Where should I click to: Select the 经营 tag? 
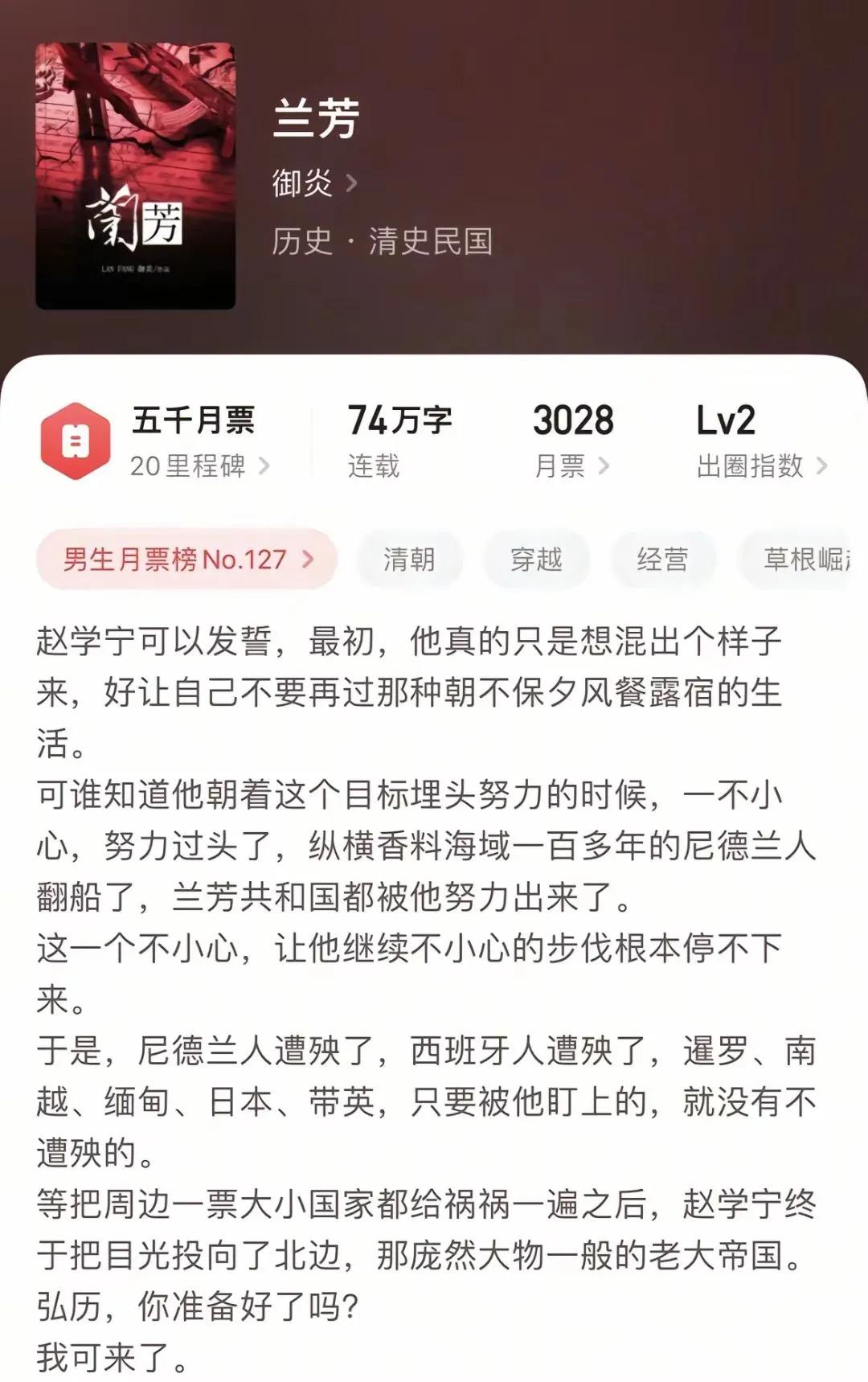click(x=662, y=559)
